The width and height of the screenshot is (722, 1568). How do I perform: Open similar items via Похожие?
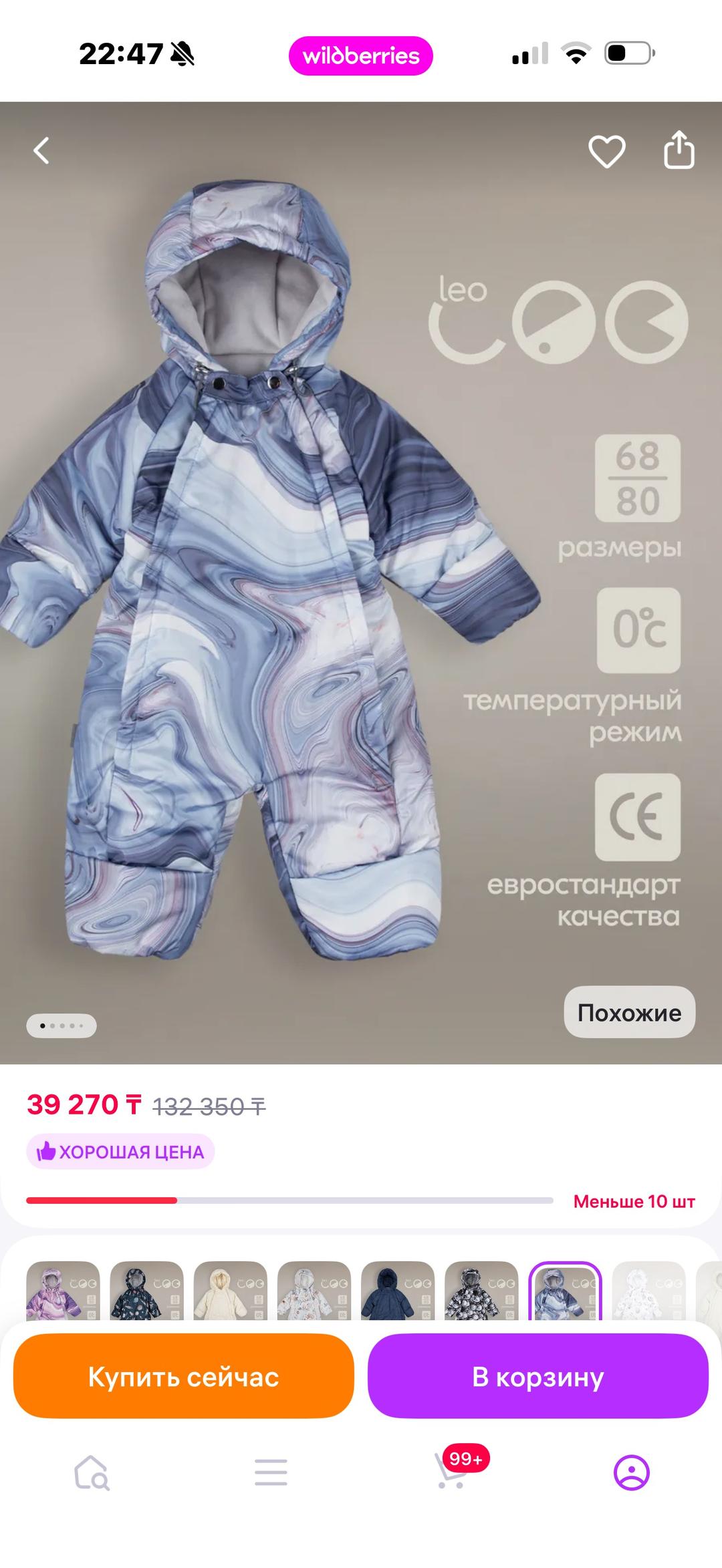pyautogui.click(x=629, y=1012)
